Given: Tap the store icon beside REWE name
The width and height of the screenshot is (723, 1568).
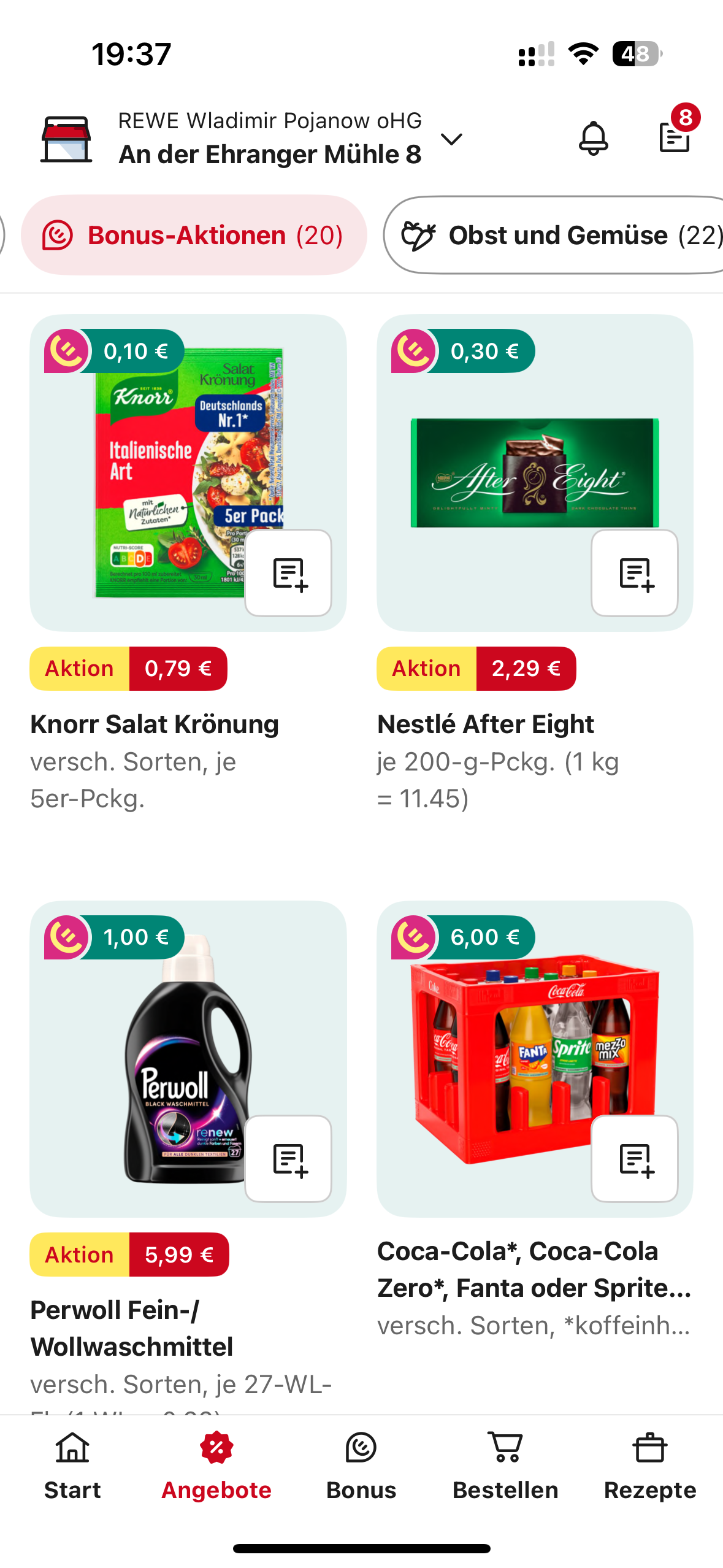Looking at the screenshot, I should tap(66, 138).
